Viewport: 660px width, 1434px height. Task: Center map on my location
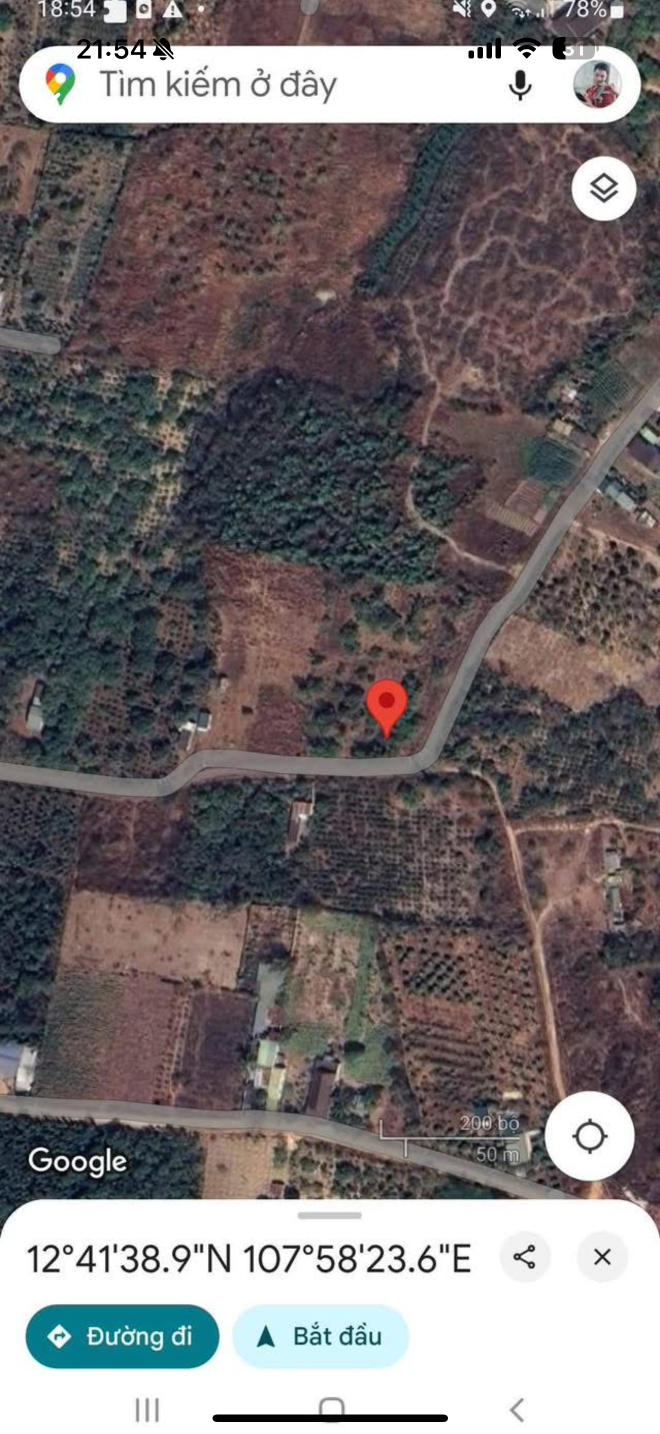[590, 1136]
